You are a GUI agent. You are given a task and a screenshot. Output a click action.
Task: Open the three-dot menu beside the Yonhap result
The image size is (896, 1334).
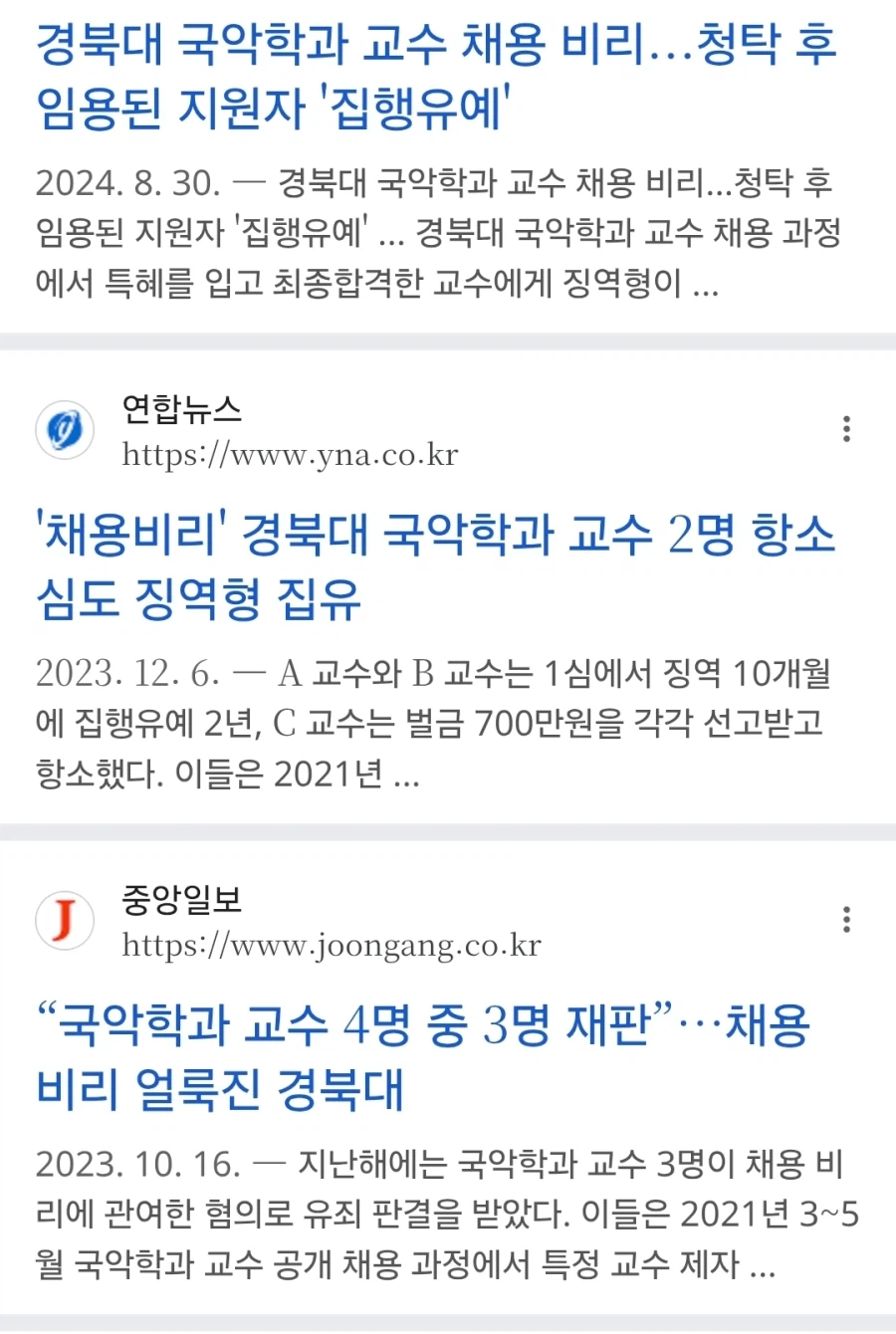[x=847, y=429]
